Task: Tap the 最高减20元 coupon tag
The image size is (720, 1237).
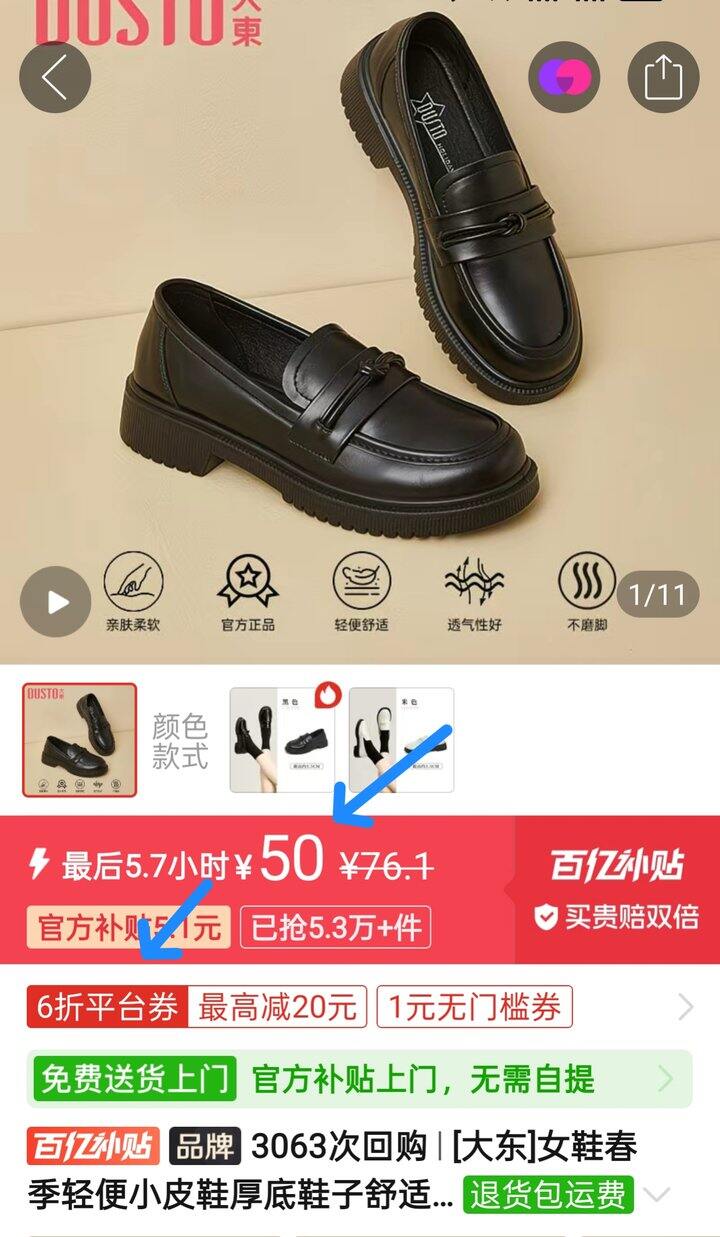Action: pyautogui.click(x=278, y=1007)
